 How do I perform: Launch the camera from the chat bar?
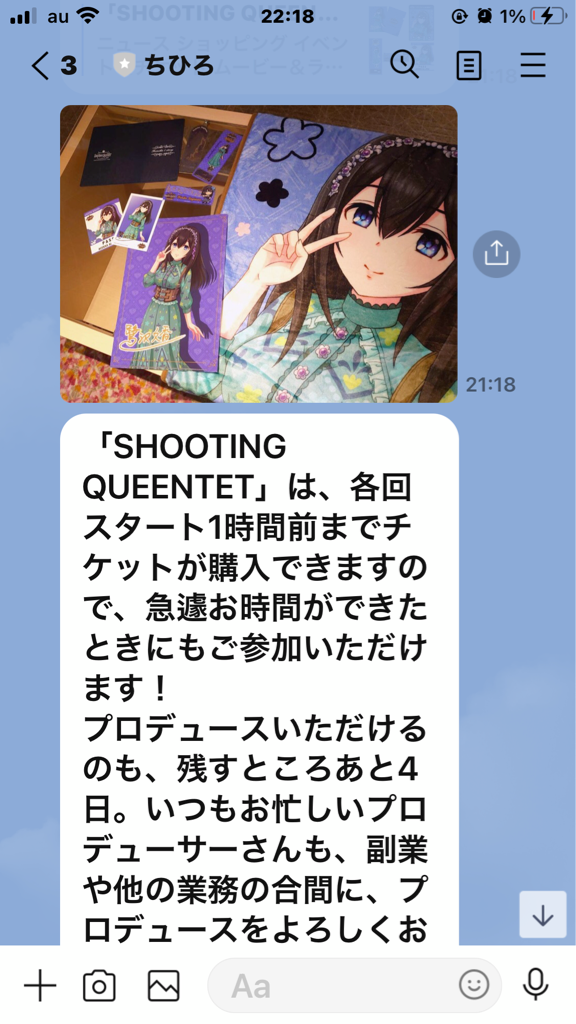[99, 985]
